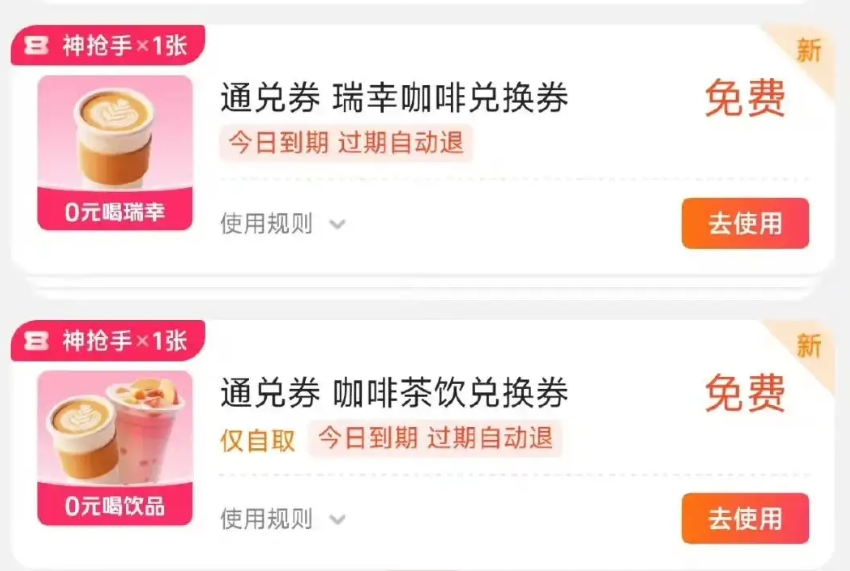Tap 去使用 for 瑞幸咖啡兑换券

point(745,223)
